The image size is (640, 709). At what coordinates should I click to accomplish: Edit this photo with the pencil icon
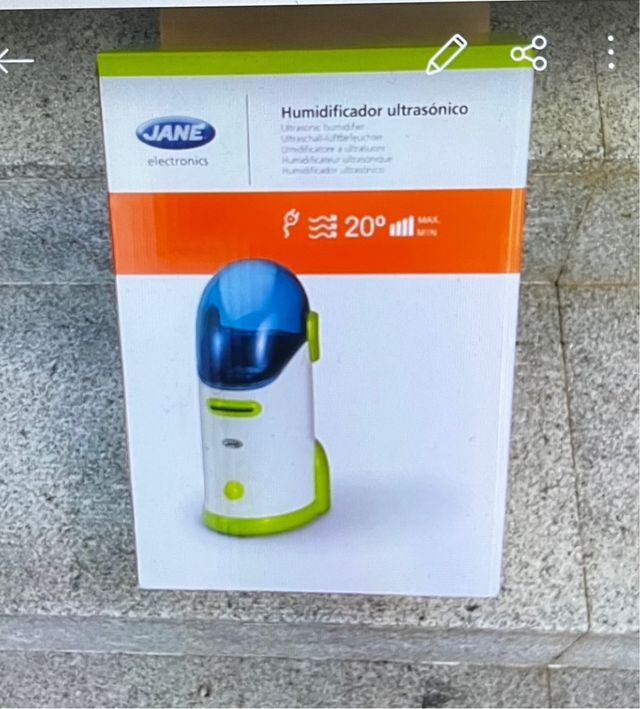pyautogui.click(x=446, y=54)
